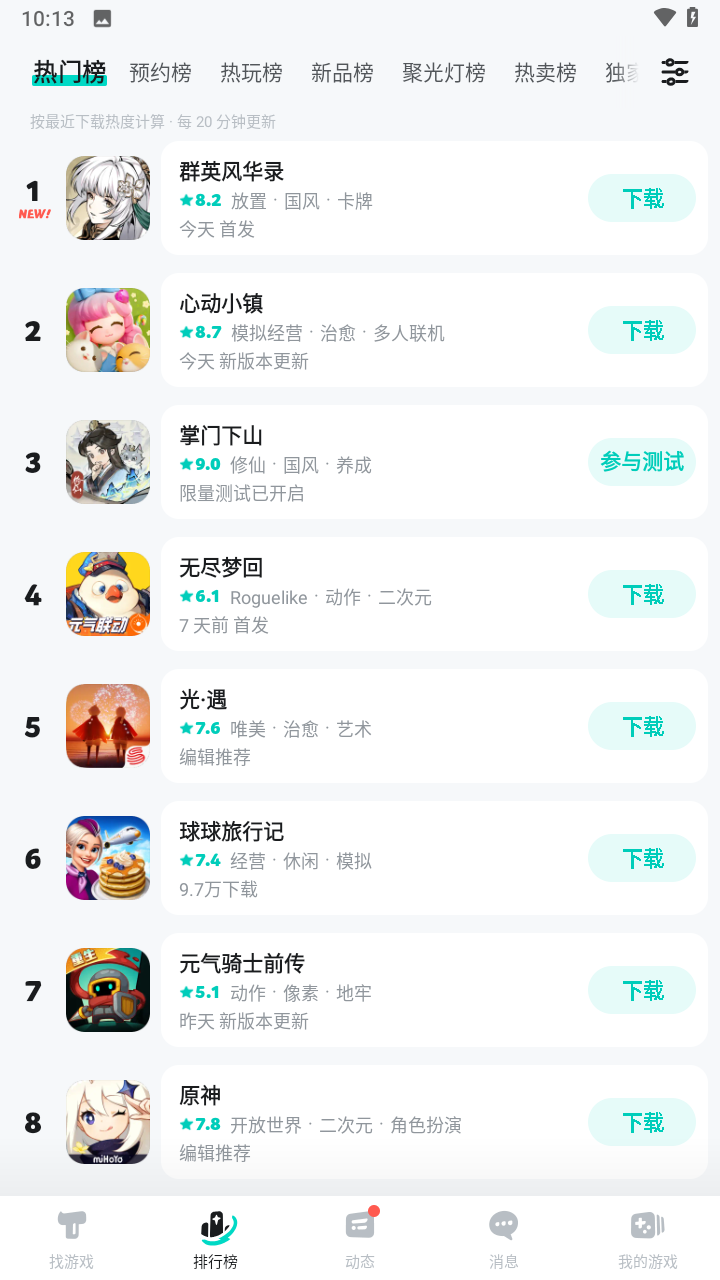The height and width of the screenshot is (1280, 720).
Task: Open 心动小镇 via its game thumbnail
Action: pyautogui.click(x=107, y=330)
